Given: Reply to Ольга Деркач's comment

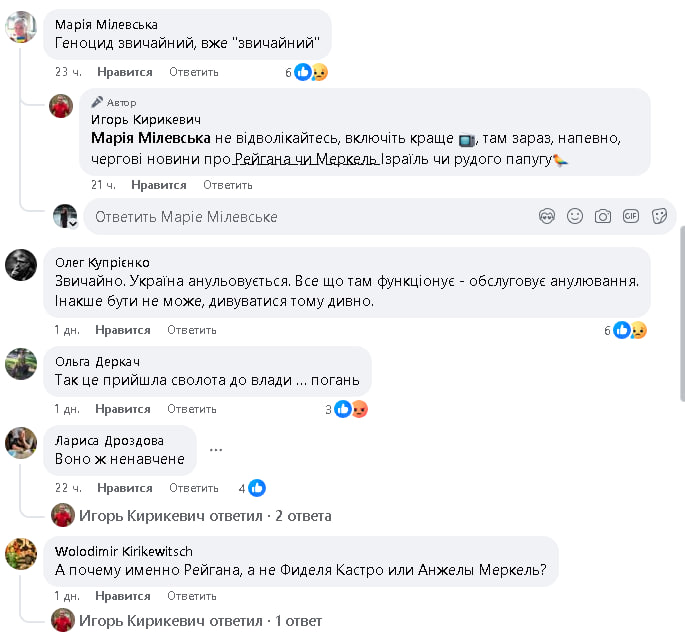Looking at the screenshot, I should (x=191, y=409).
